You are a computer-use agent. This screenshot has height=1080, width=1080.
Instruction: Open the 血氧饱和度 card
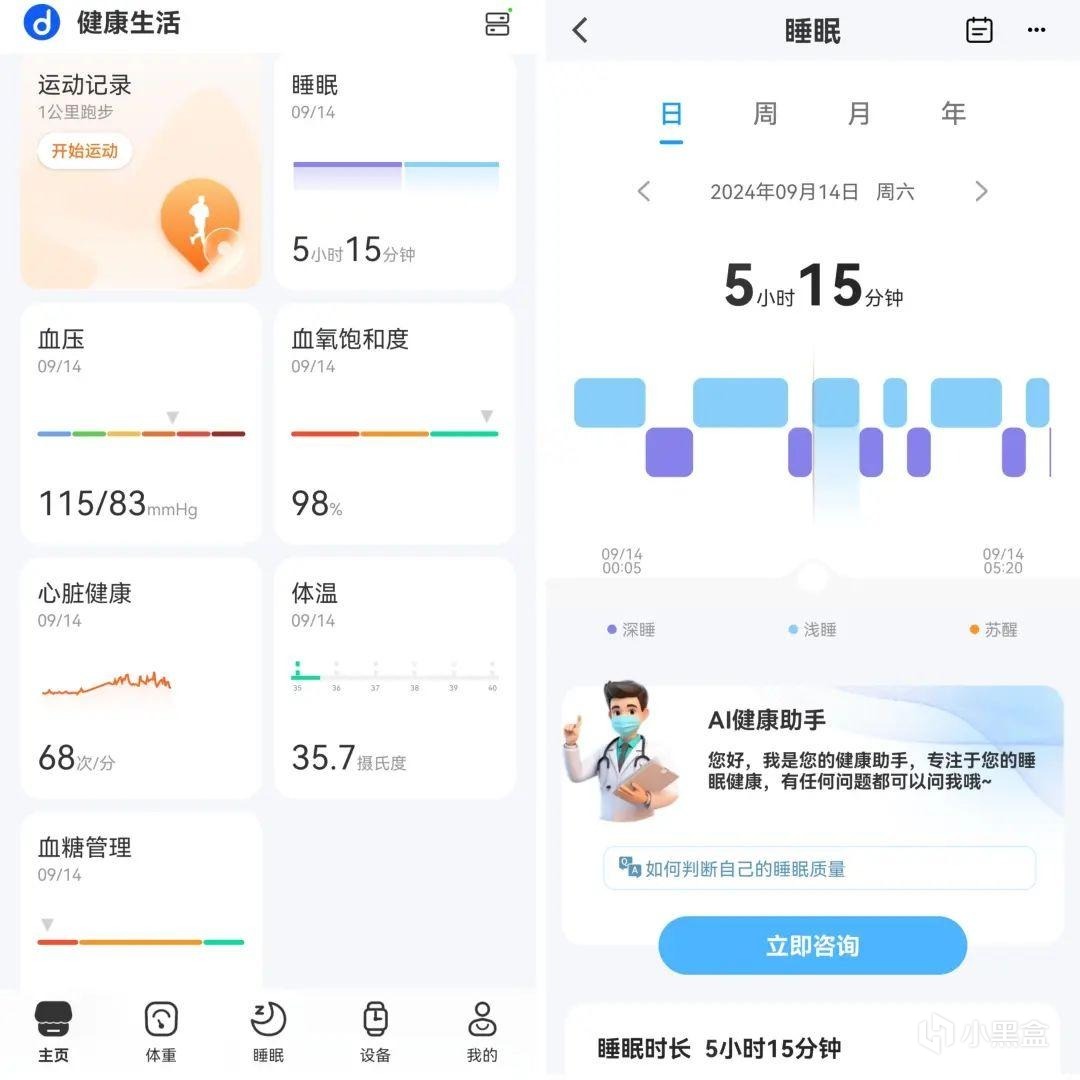point(394,423)
